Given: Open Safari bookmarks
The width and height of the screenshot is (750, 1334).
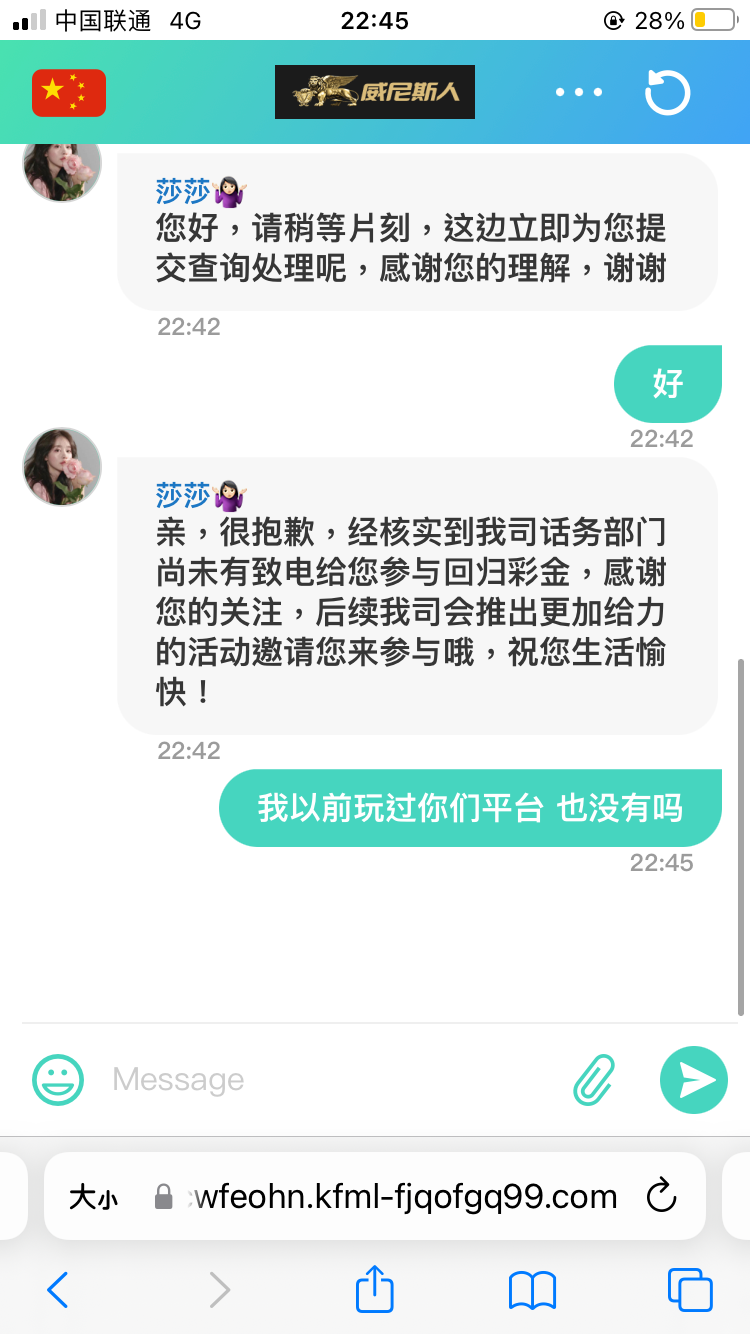Looking at the screenshot, I should [x=532, y=1290].
